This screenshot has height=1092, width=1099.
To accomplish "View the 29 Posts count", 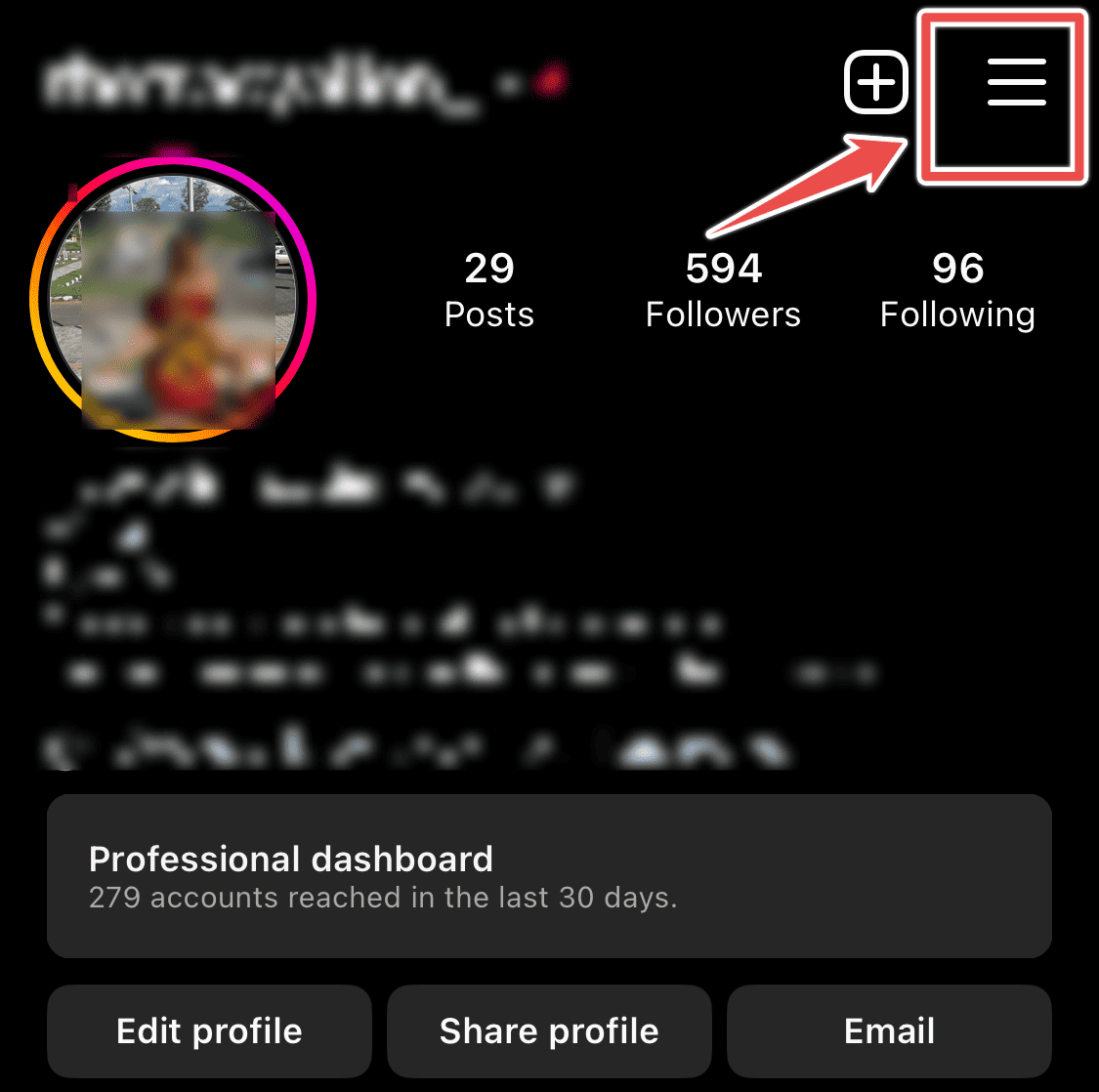I will (489, 290).
